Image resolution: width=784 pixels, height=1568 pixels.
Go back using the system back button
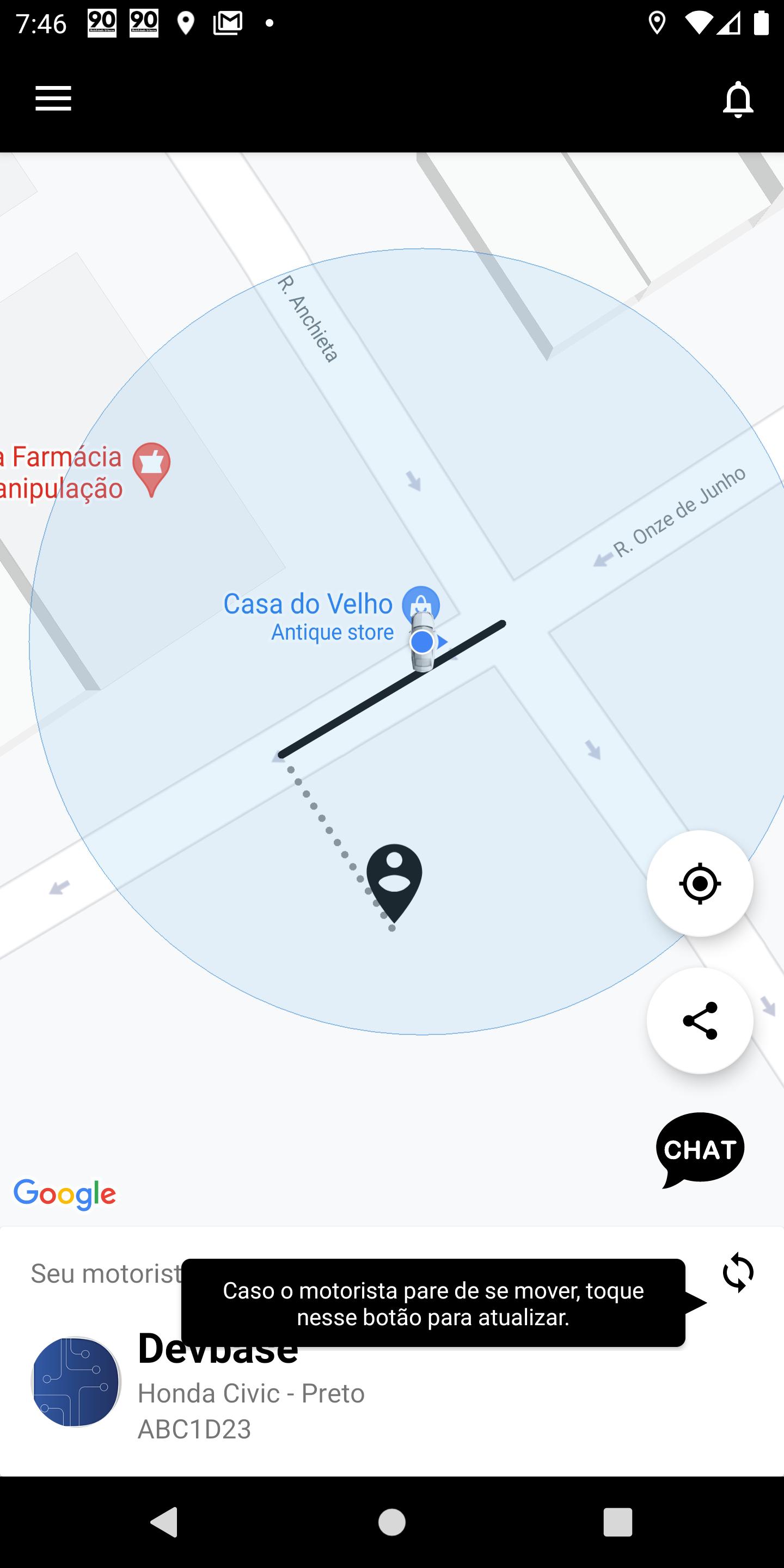pyautogui.click(x=164, y=1522)
